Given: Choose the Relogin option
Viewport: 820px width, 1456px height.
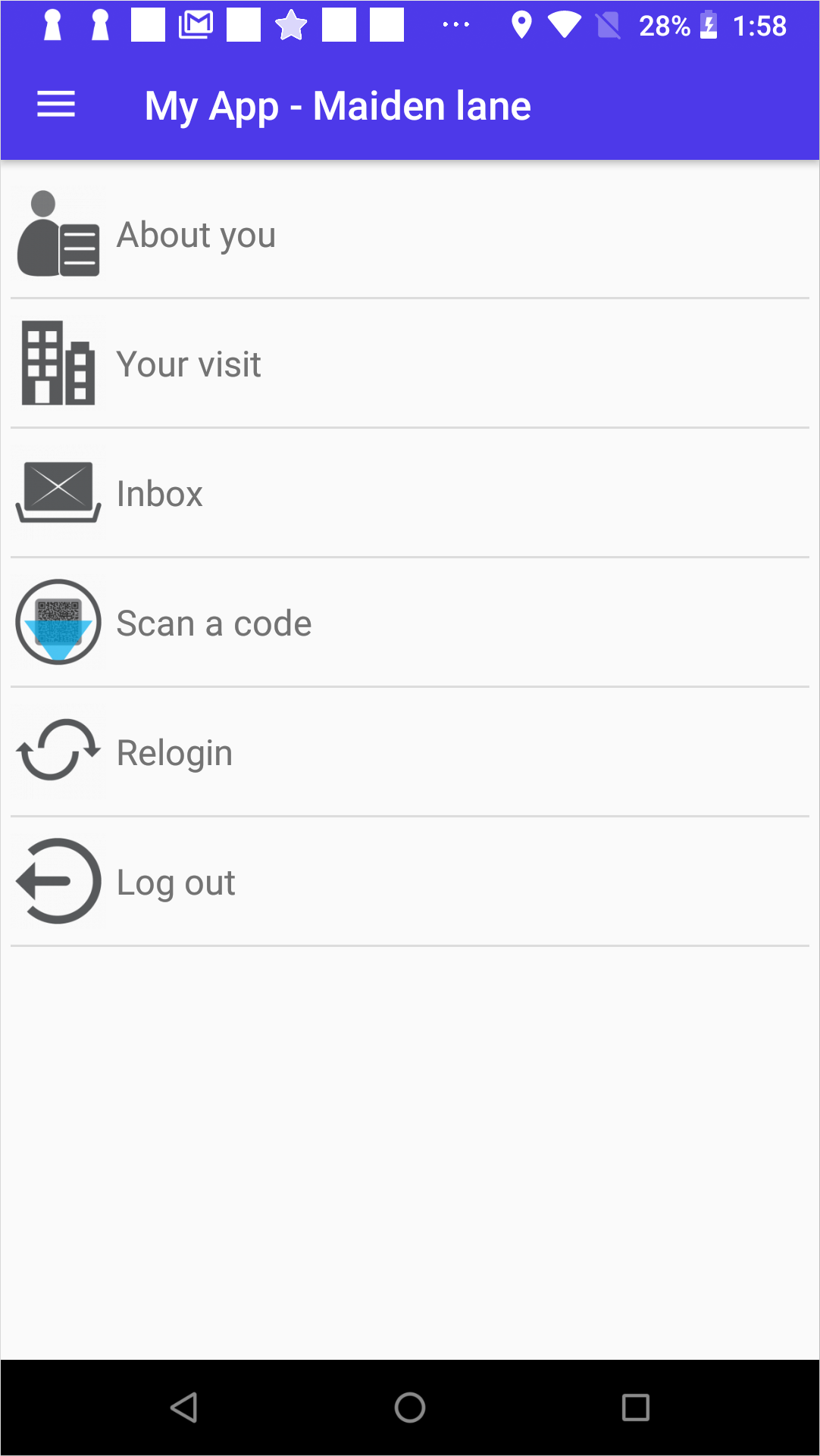Looking at the screenshot, I should click(x=174, y=753).
